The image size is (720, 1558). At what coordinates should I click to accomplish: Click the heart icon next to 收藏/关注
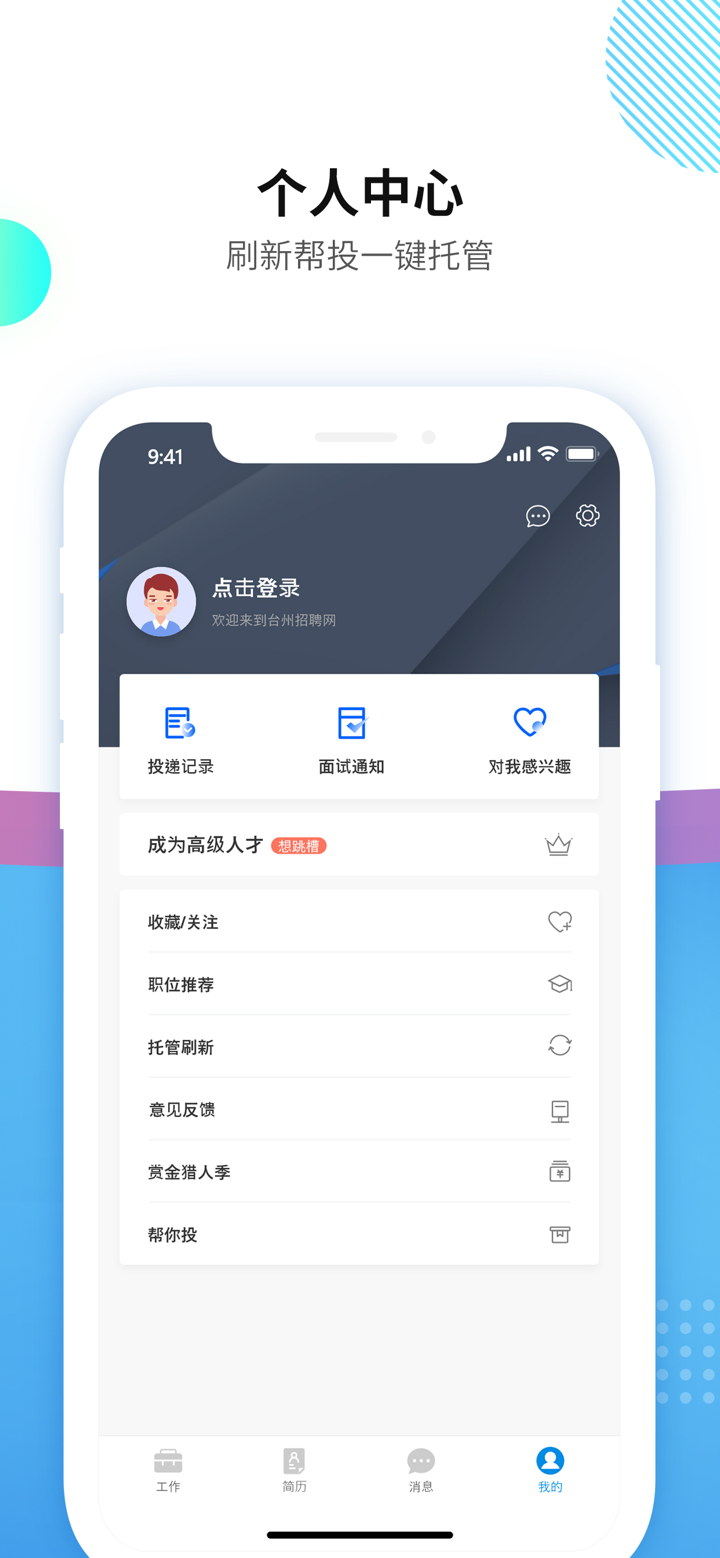click(x=559, y=922)
